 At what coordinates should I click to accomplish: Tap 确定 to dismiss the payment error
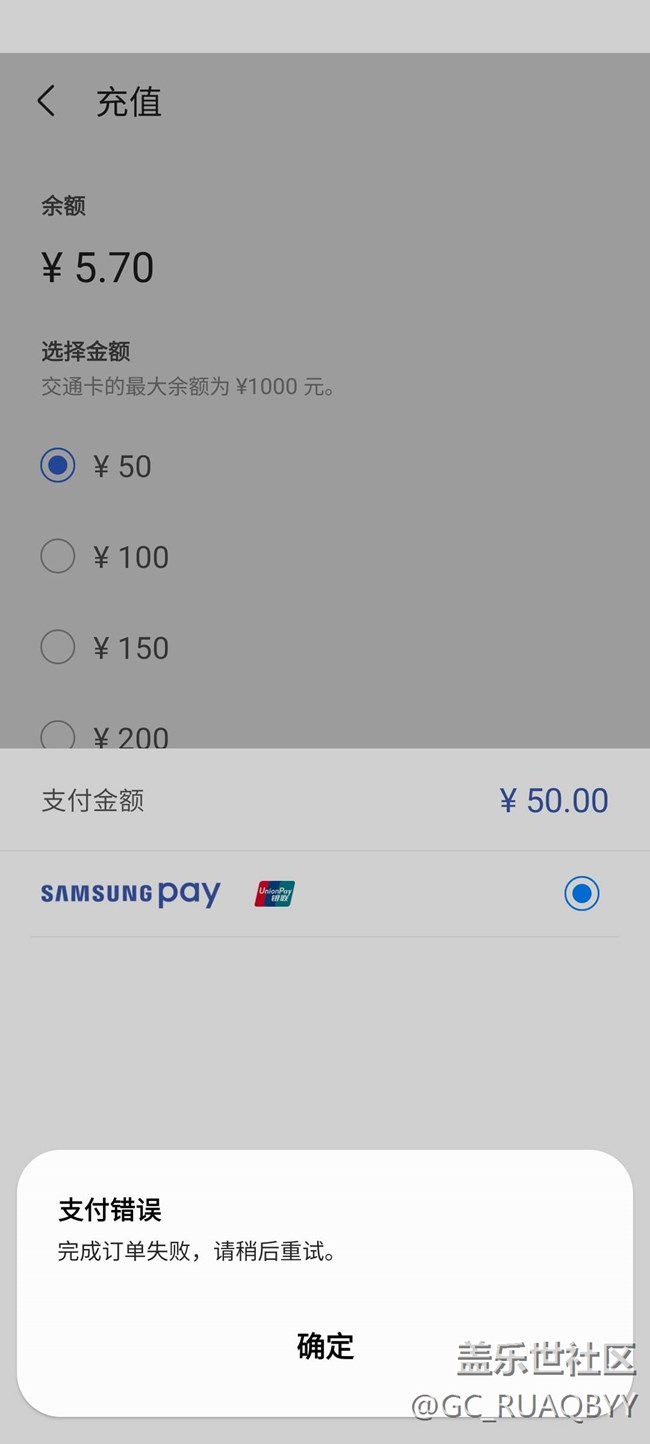(x=325, y=1346)
